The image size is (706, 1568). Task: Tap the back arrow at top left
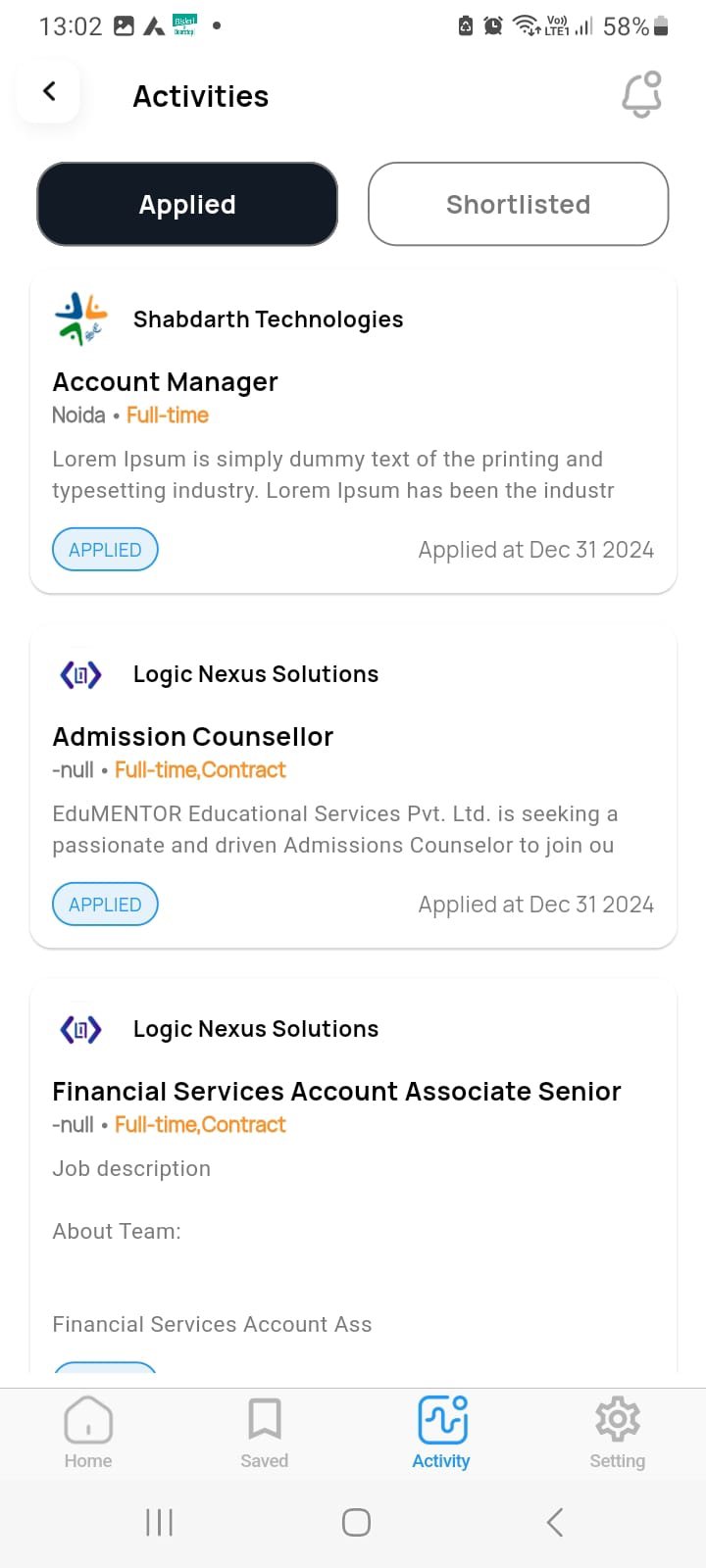click(49, 90)
